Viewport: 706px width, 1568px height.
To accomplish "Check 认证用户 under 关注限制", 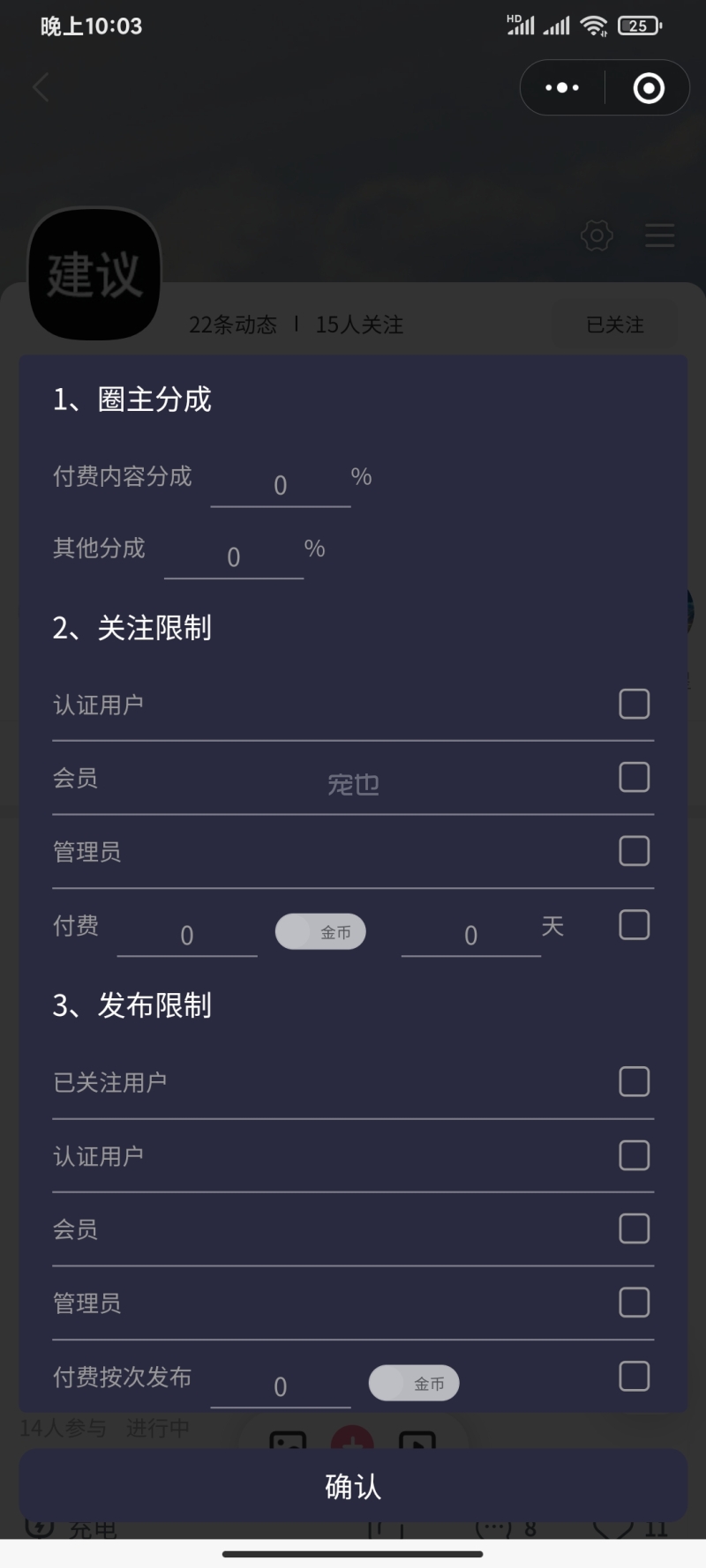I will 634,705.
